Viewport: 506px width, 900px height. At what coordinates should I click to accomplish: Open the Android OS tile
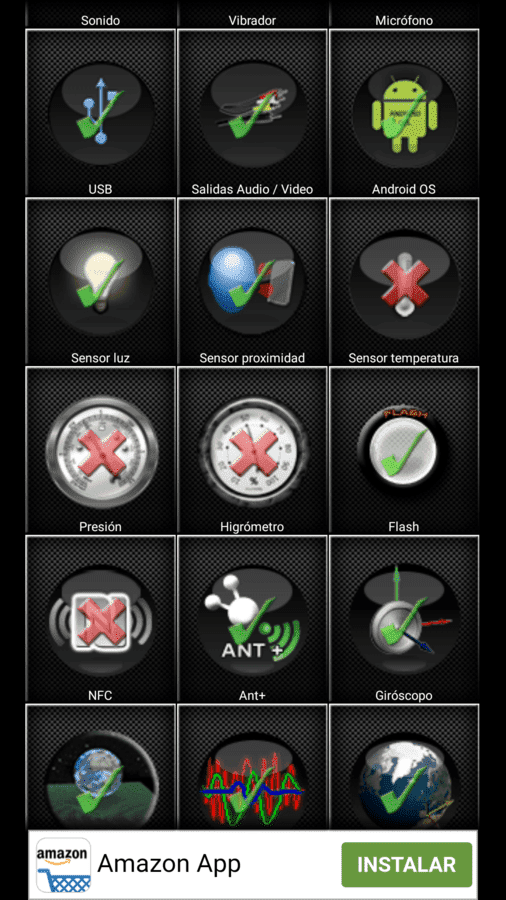pos(404,112)
